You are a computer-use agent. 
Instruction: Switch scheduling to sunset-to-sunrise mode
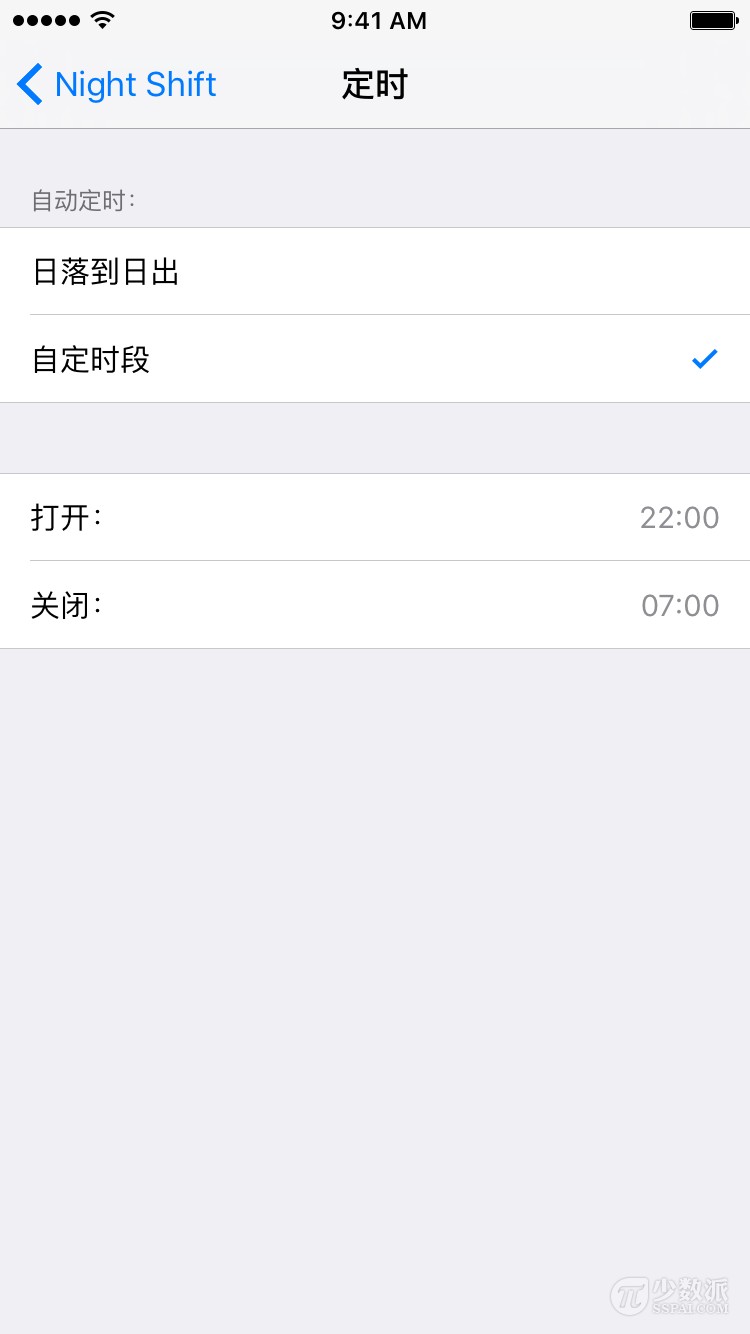coord(375,272)
